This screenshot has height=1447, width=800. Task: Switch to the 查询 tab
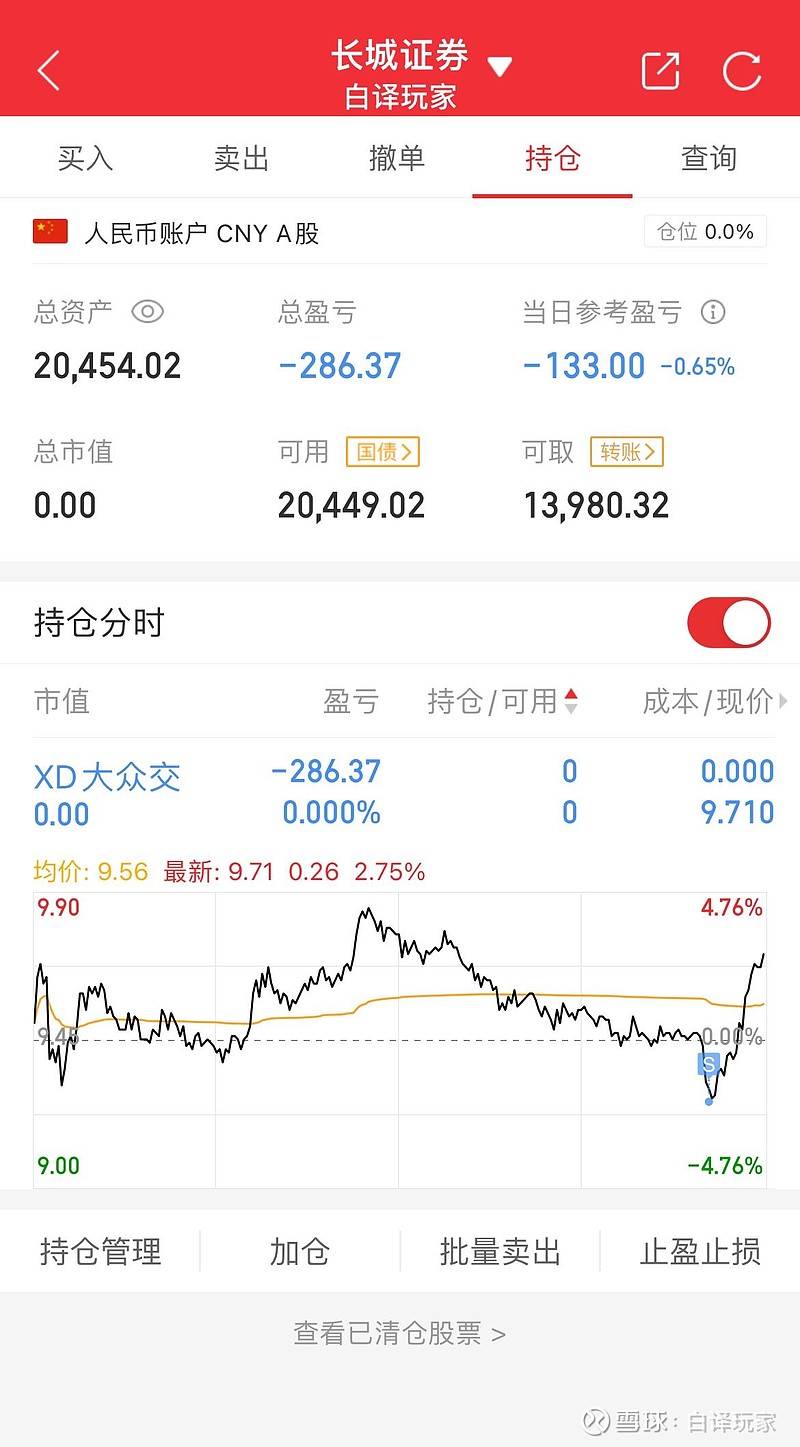click(710, 158)
